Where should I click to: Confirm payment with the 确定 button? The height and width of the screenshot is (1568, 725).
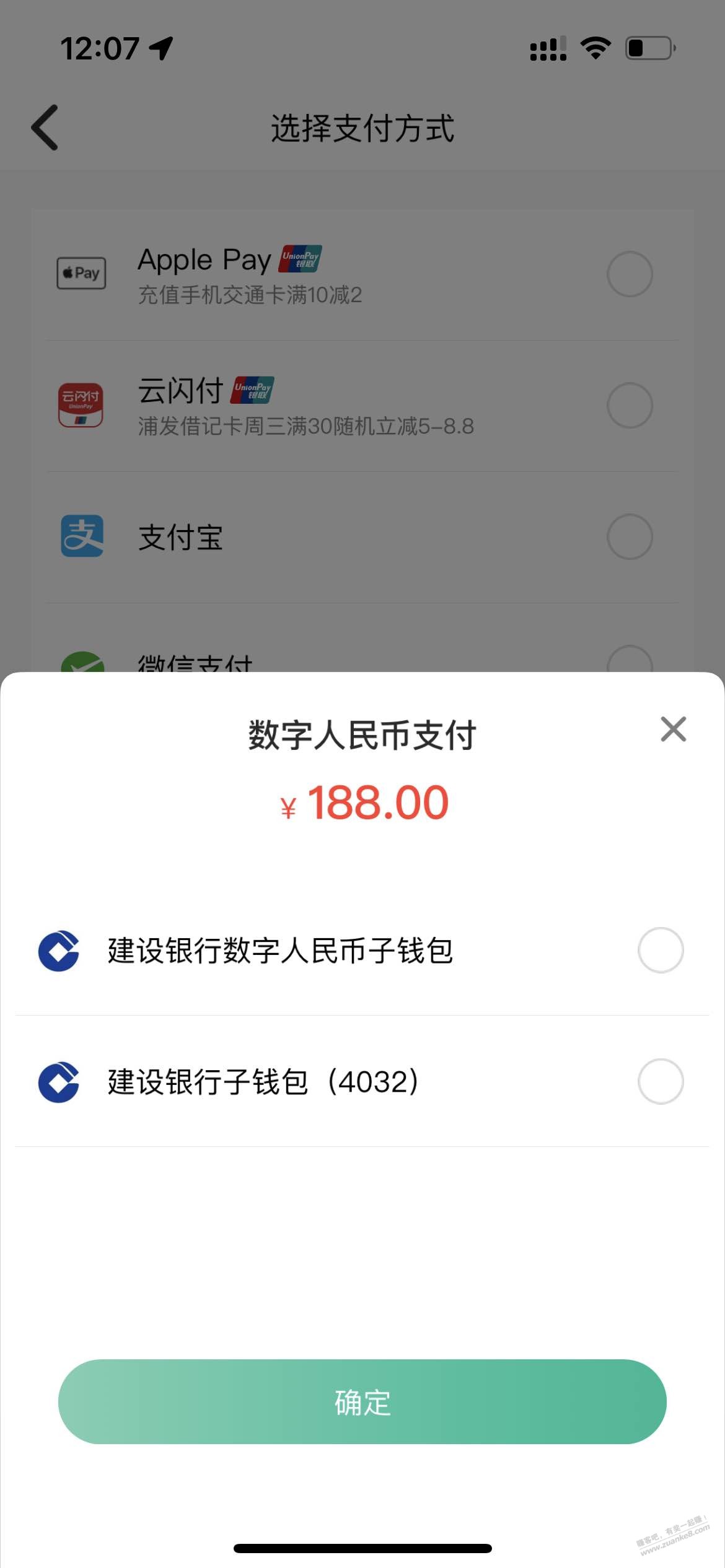(x=362, y=1401)
